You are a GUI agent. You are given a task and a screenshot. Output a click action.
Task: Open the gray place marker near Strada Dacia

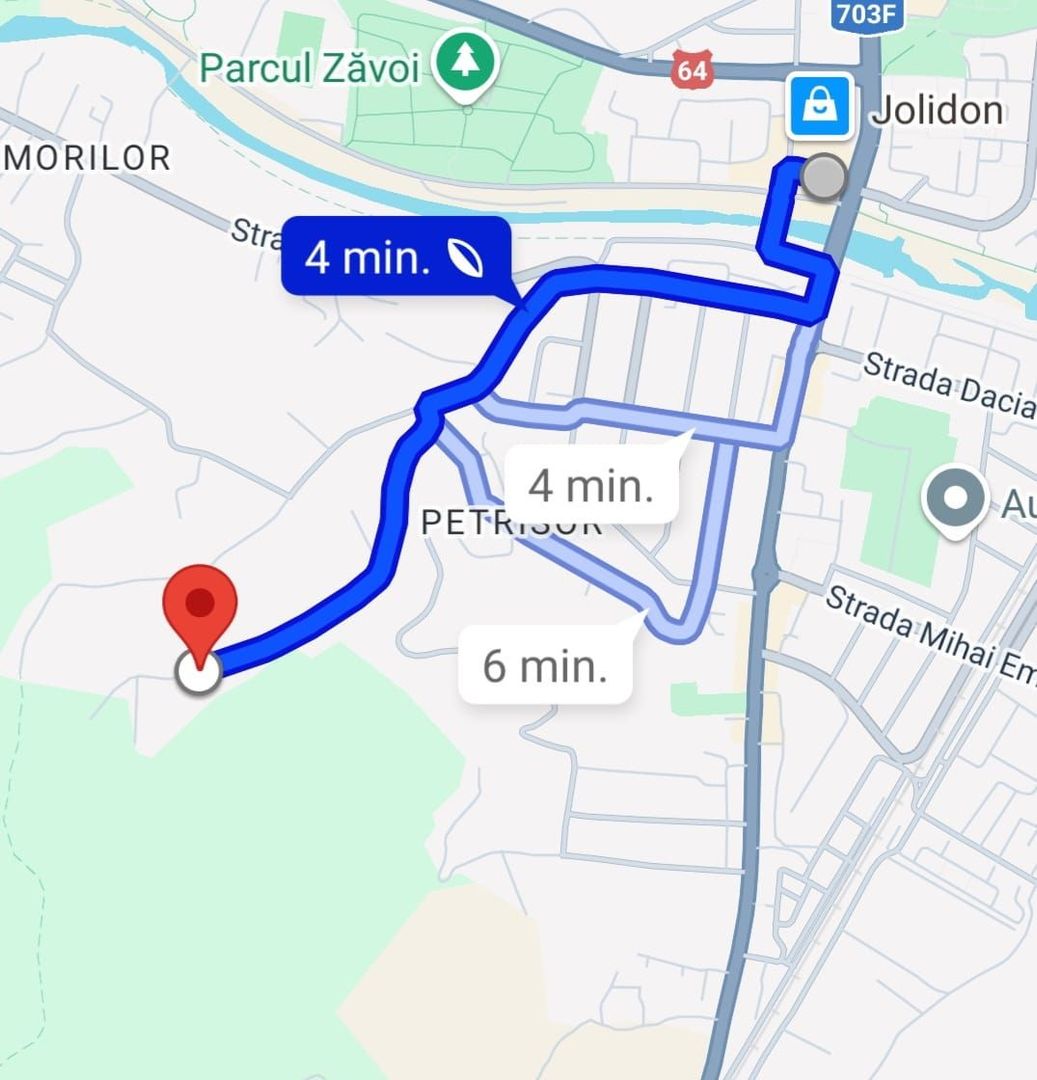point(955,498)
